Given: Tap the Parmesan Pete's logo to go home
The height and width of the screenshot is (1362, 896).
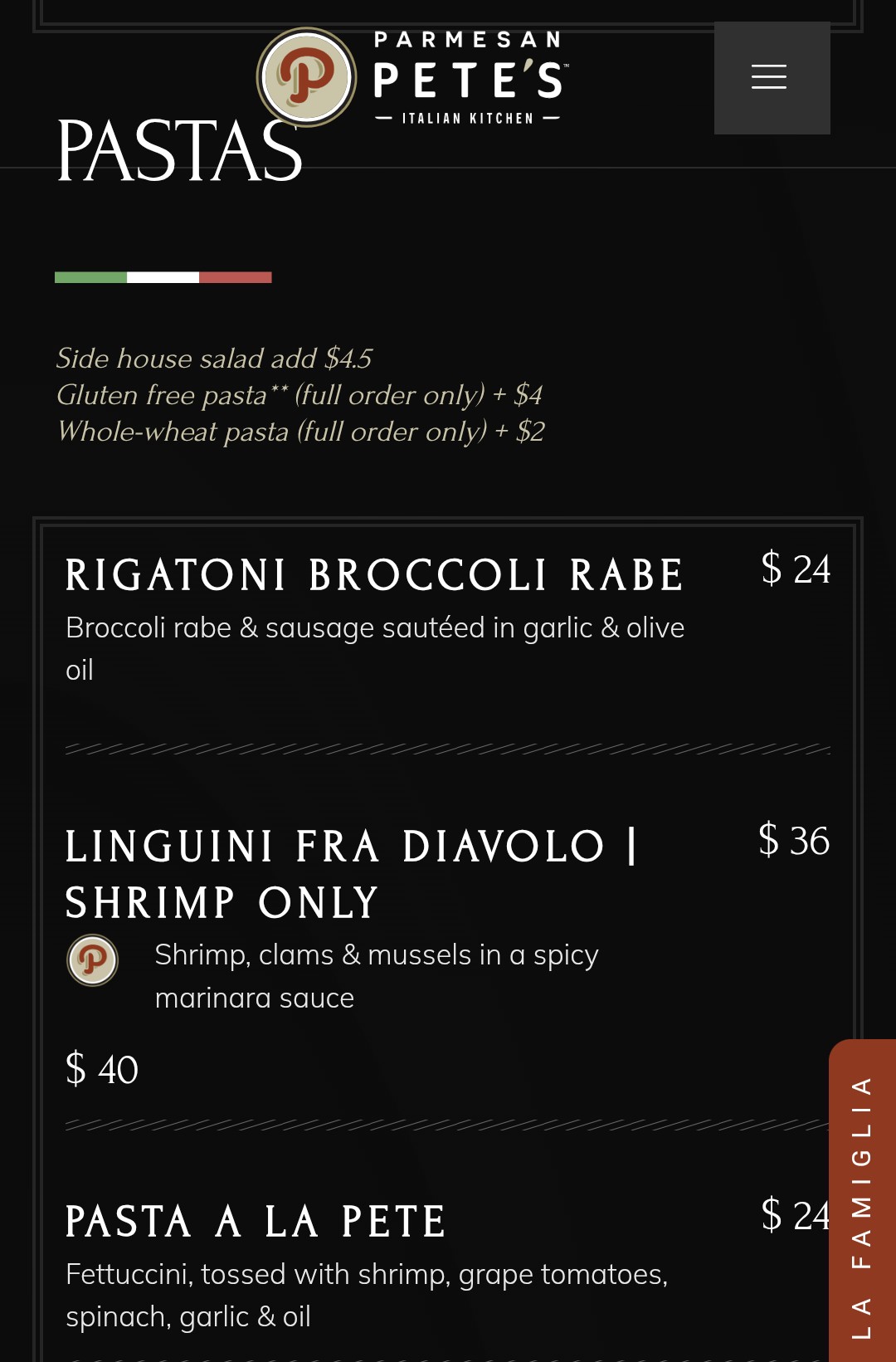Looking at the screenshot, I should click(x=412, y=77).
